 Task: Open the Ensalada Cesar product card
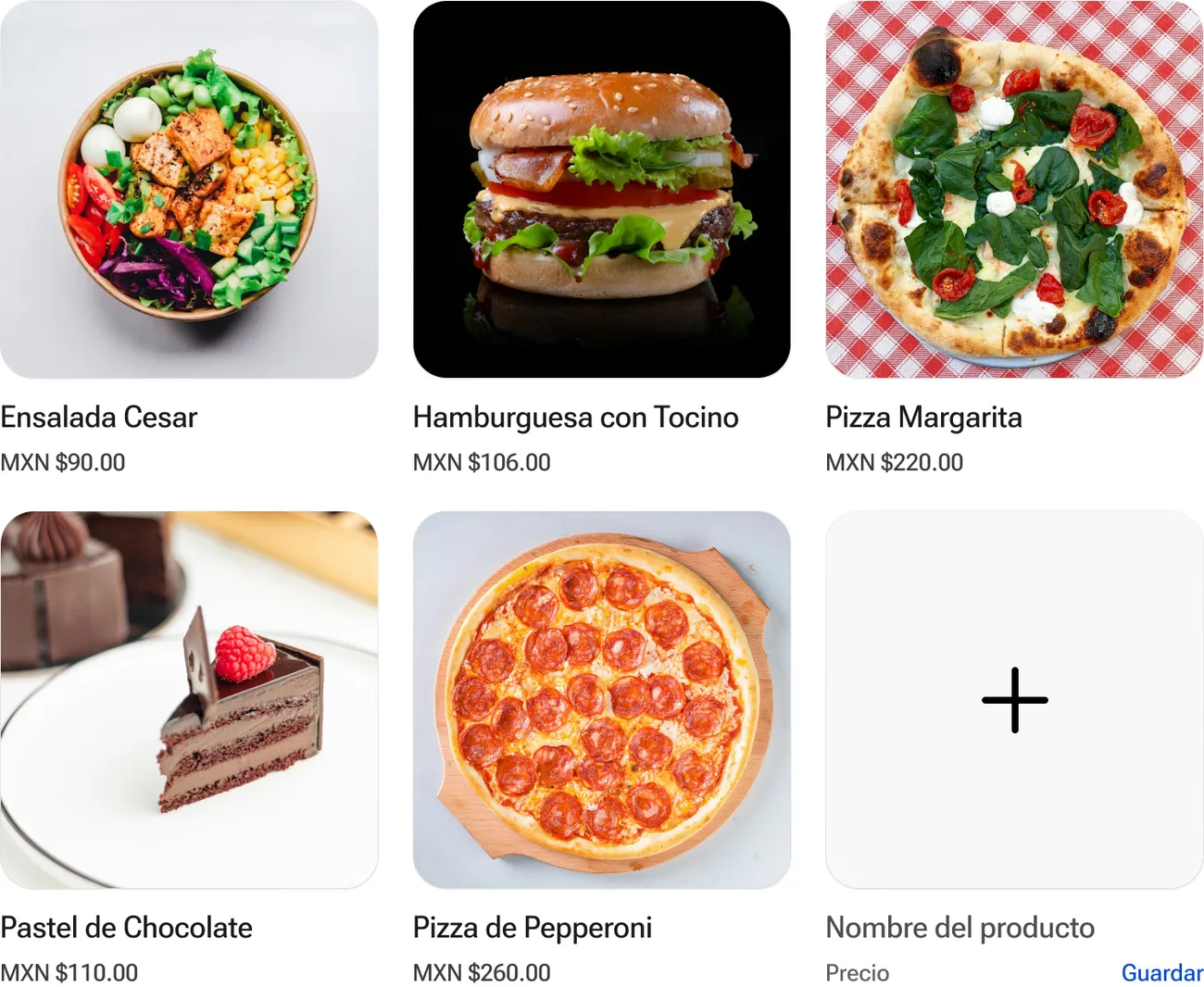(x=189, y=190)
